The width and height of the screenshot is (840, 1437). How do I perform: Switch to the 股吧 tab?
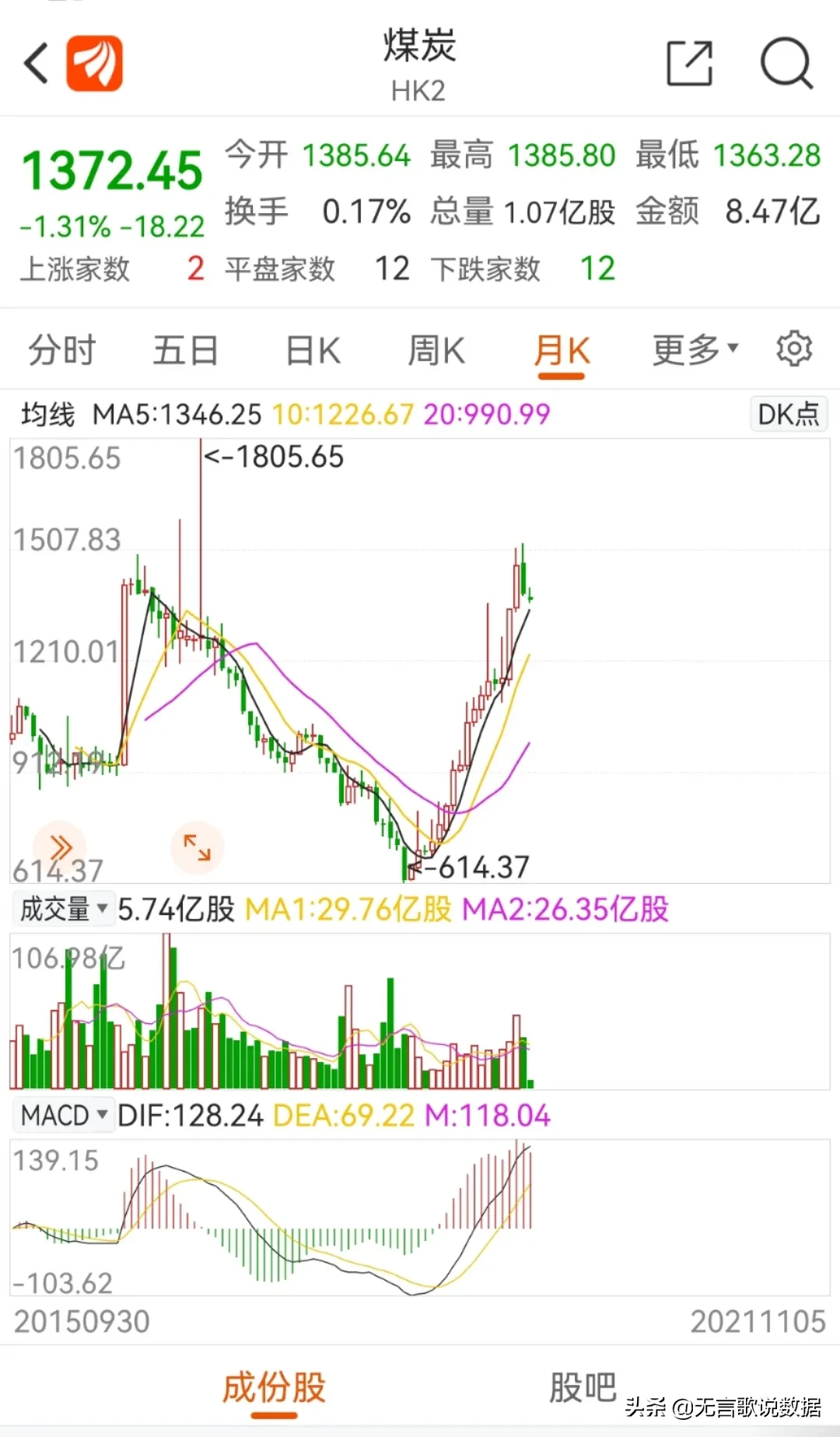[x=583, y=1387]
